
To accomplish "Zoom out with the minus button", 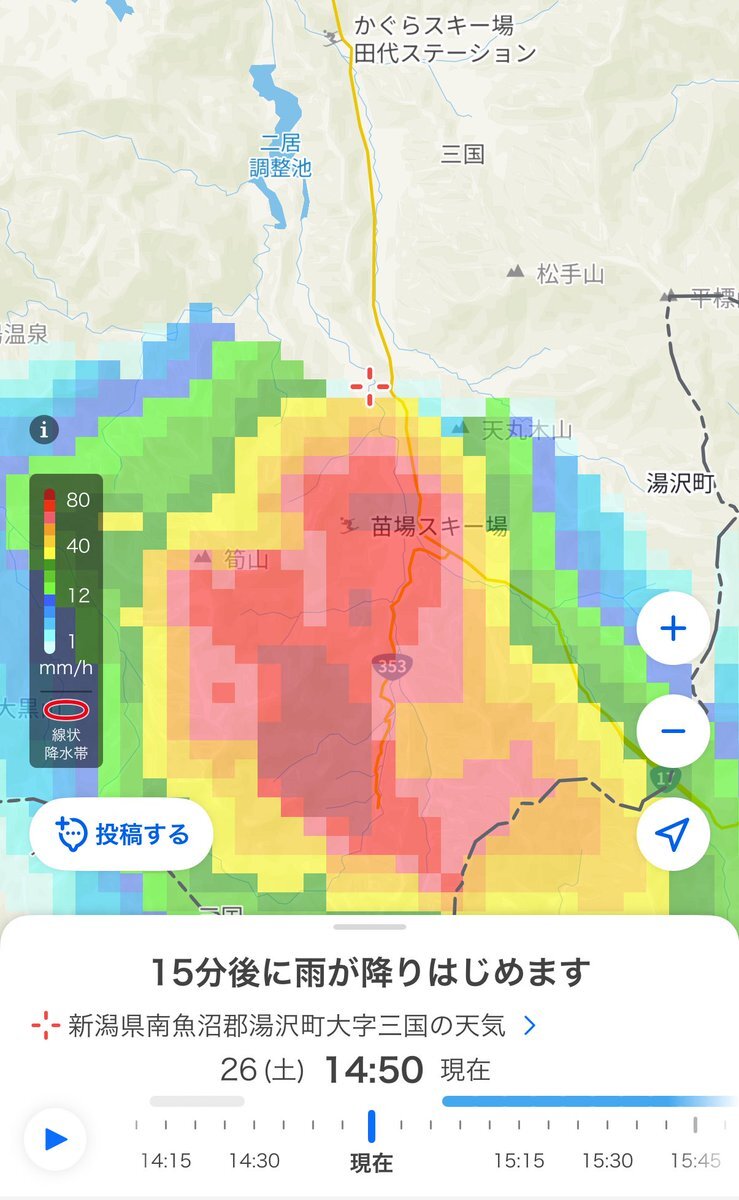I will coord(673,731).
